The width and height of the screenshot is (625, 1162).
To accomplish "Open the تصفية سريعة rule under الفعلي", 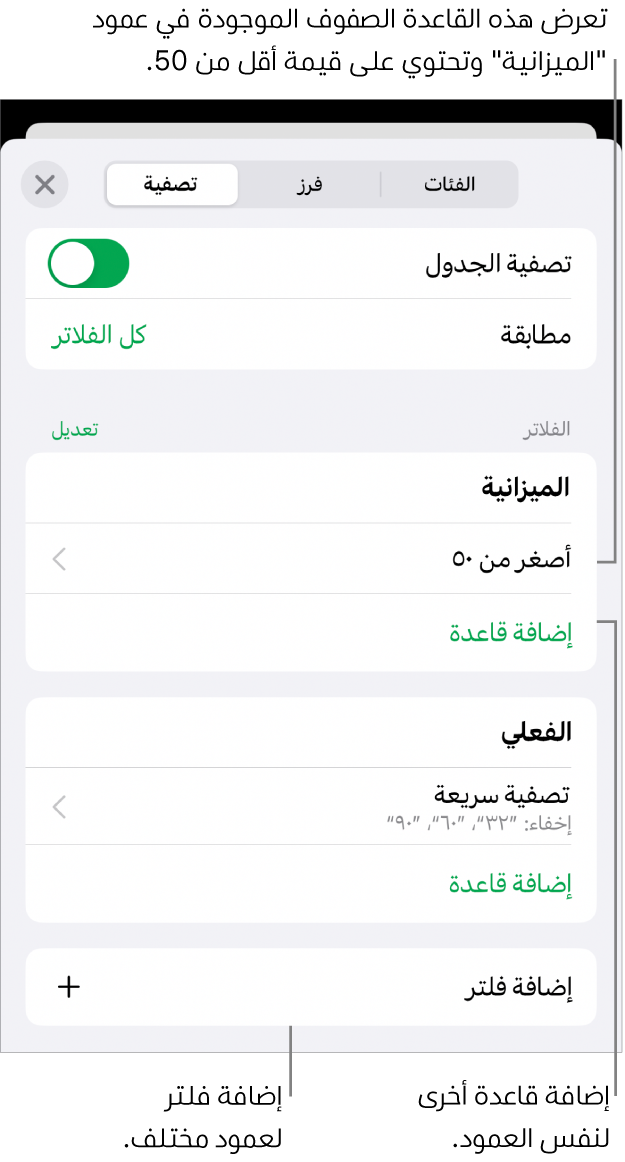I will tap(310, 806).
